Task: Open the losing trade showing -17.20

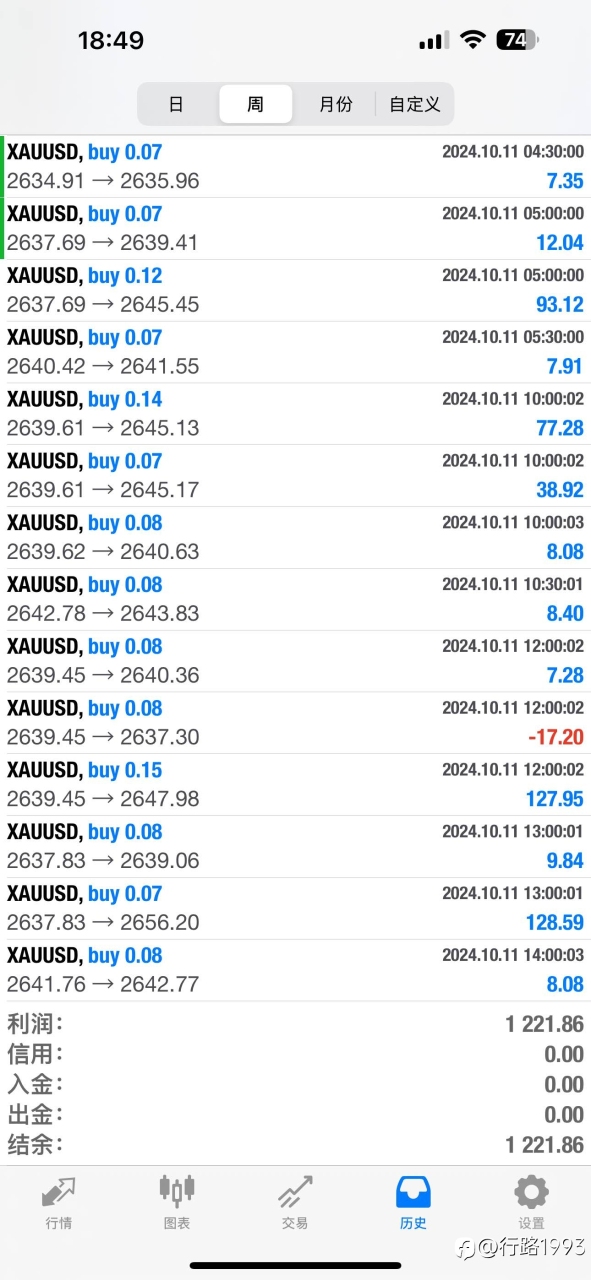Action: (x=295, y=723)
